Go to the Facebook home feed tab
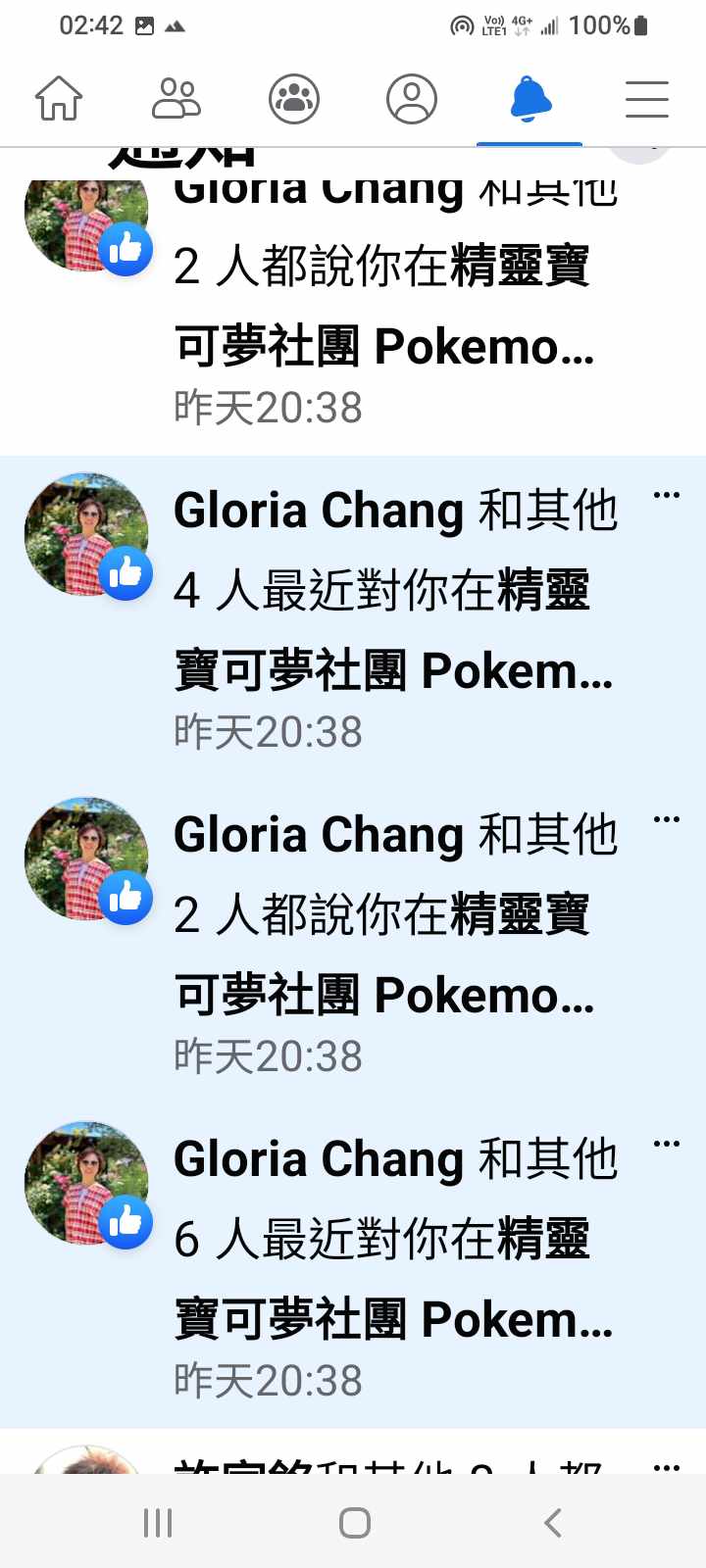Viewport: 706px width, 1568px height. tap(59, 99)
